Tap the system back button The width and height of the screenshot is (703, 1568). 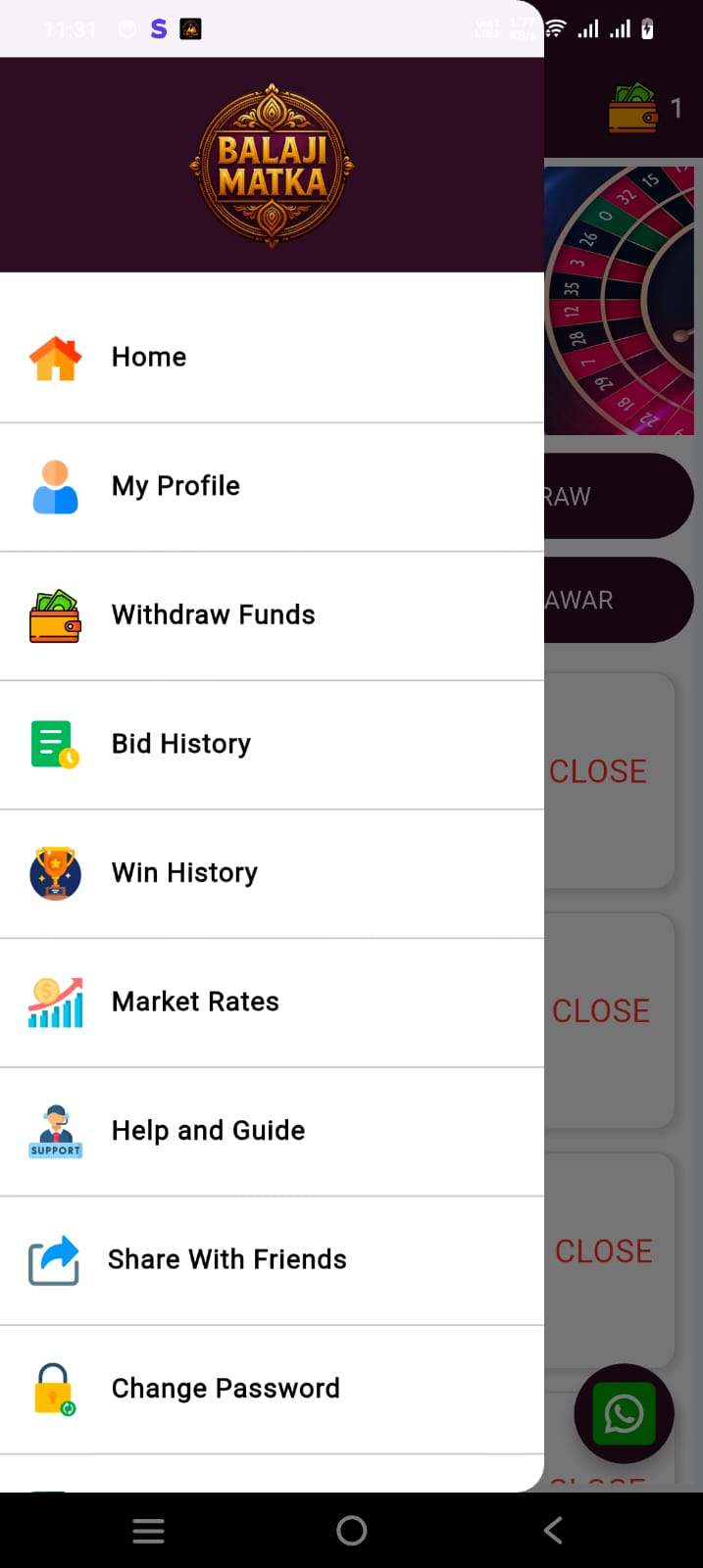pos(553,1531)
